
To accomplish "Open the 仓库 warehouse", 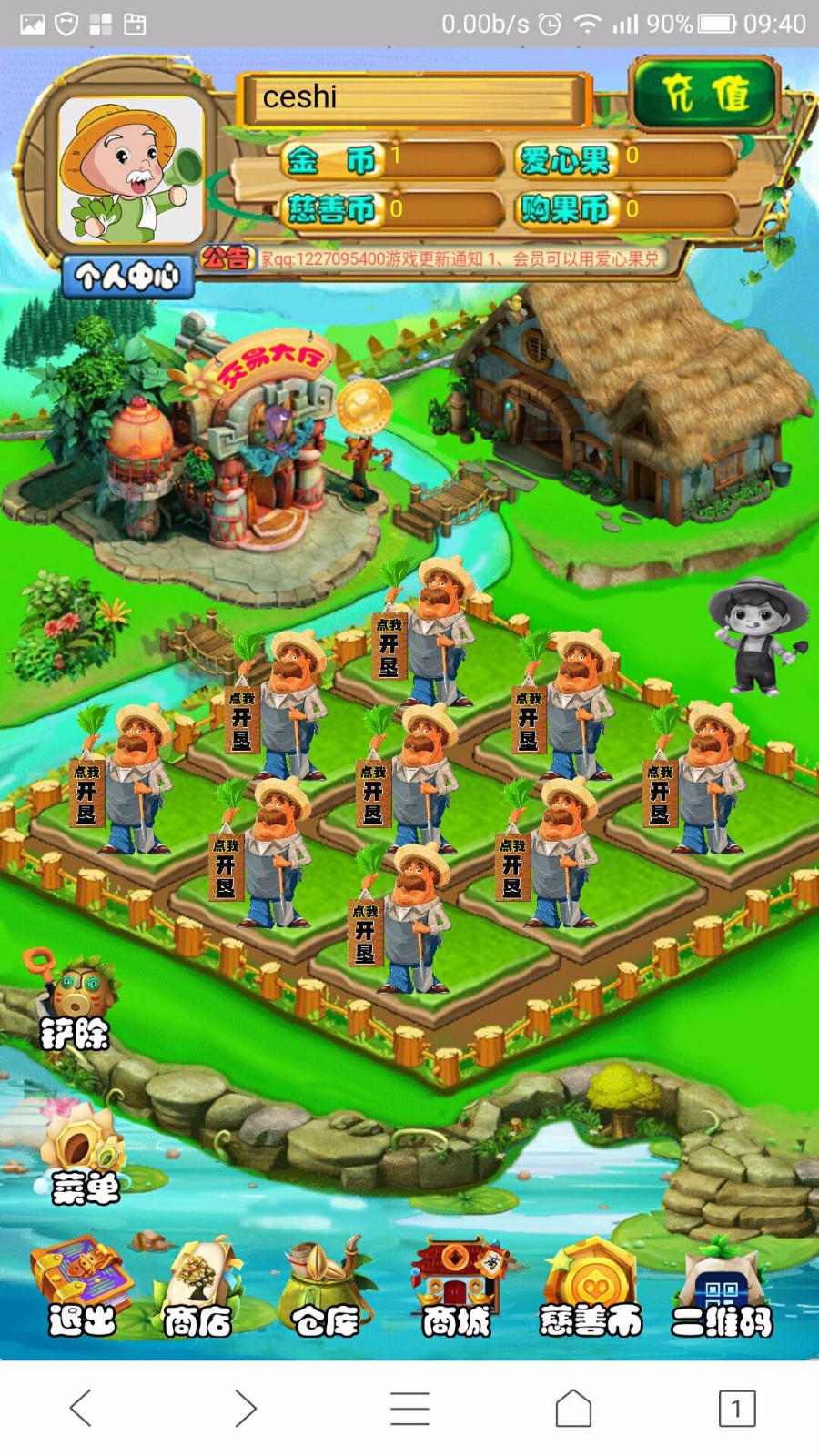I will pyautogui.click(x=325, y=1288).
